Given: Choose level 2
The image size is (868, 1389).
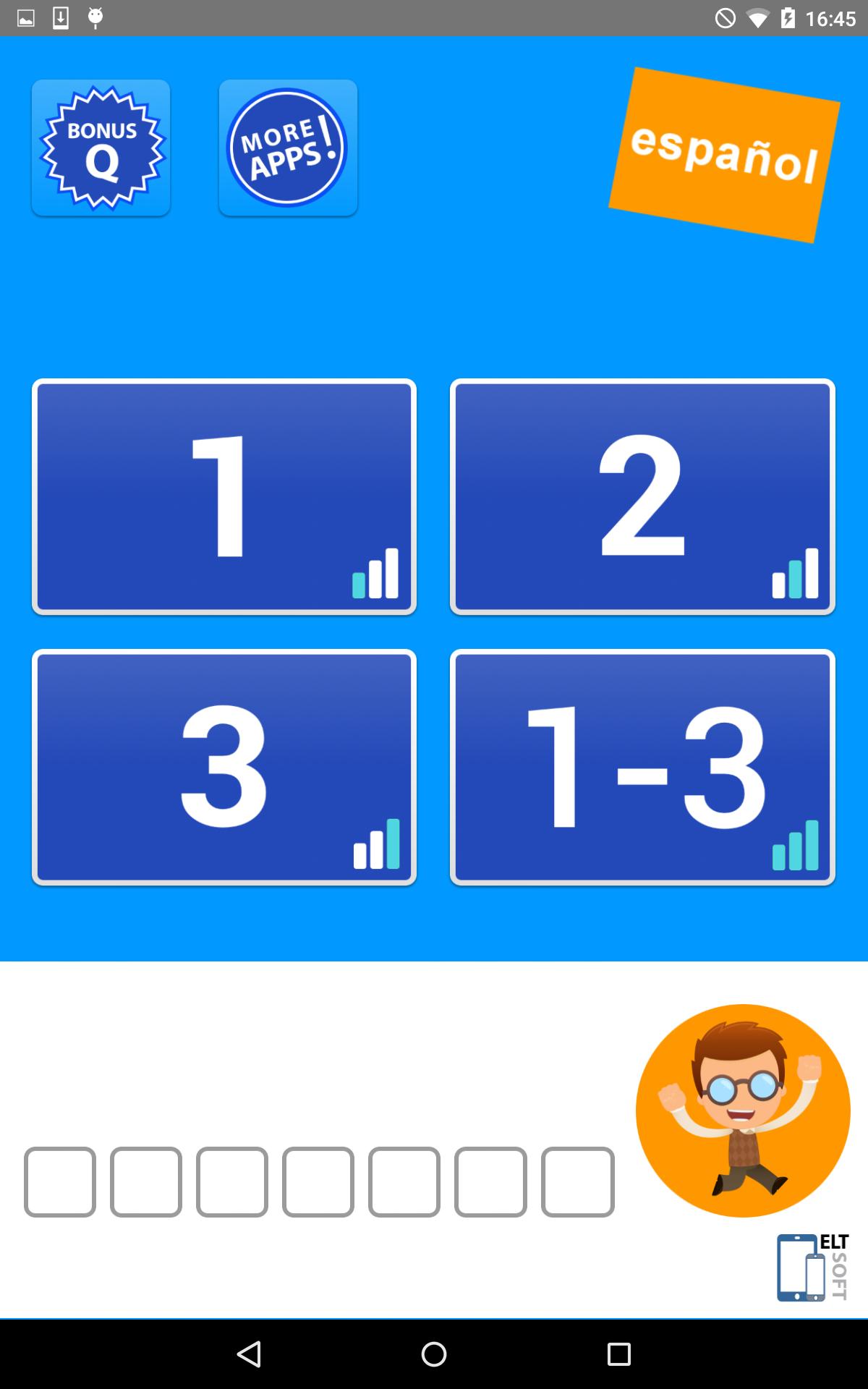Looking at the screenshot, I should coord(642,496).
